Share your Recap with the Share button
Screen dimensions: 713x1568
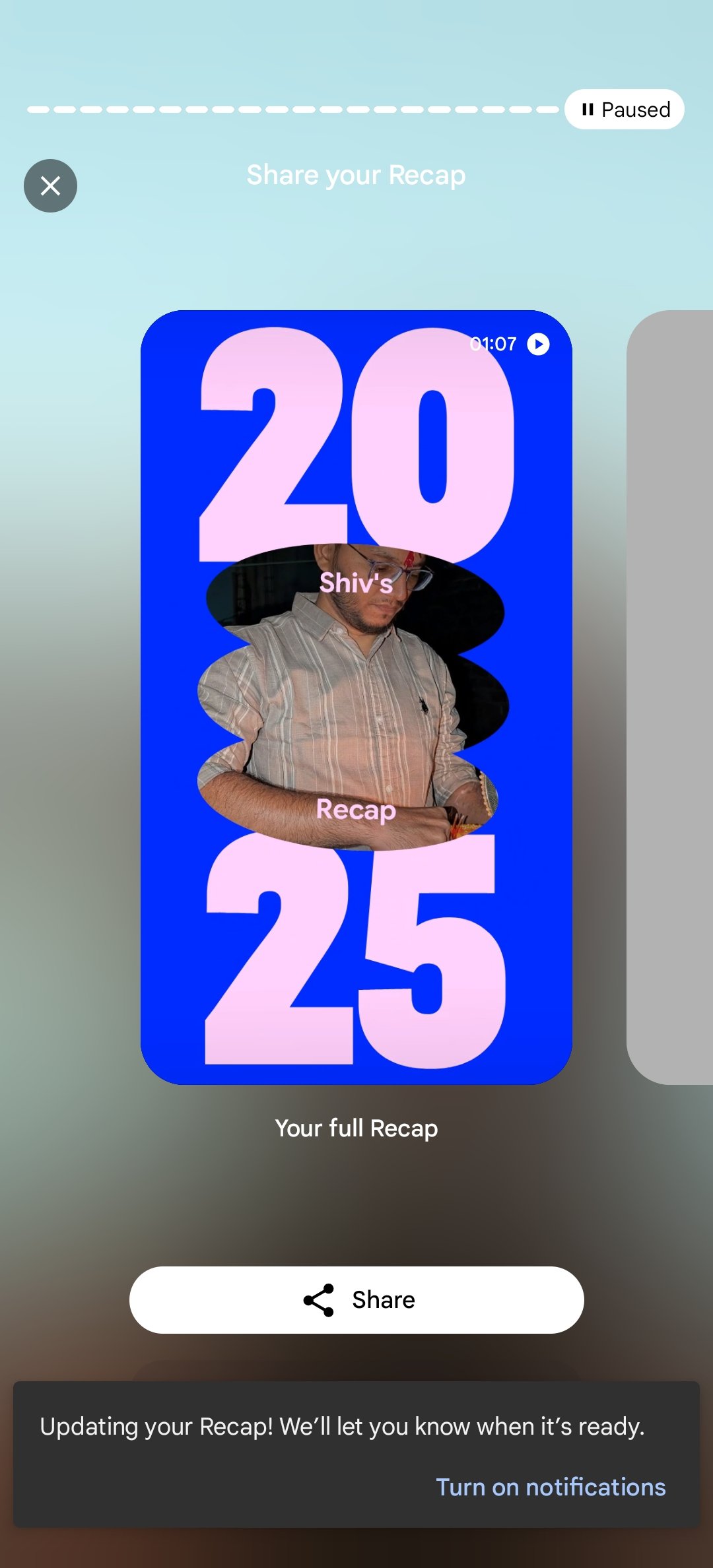point(356,1299)
